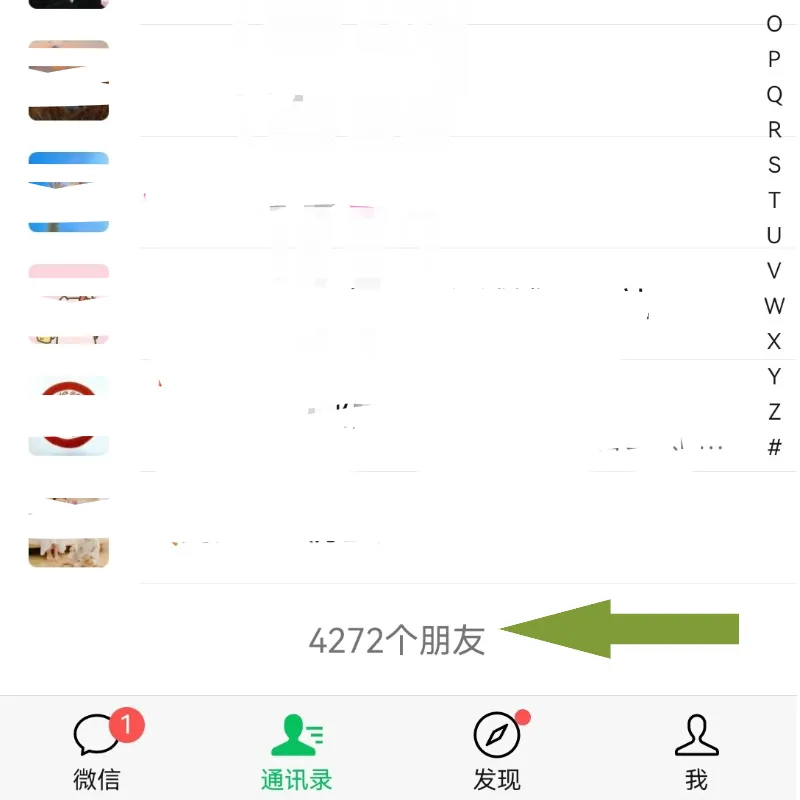Switch to the 微信 chats tab

click(x=98, y=750)
